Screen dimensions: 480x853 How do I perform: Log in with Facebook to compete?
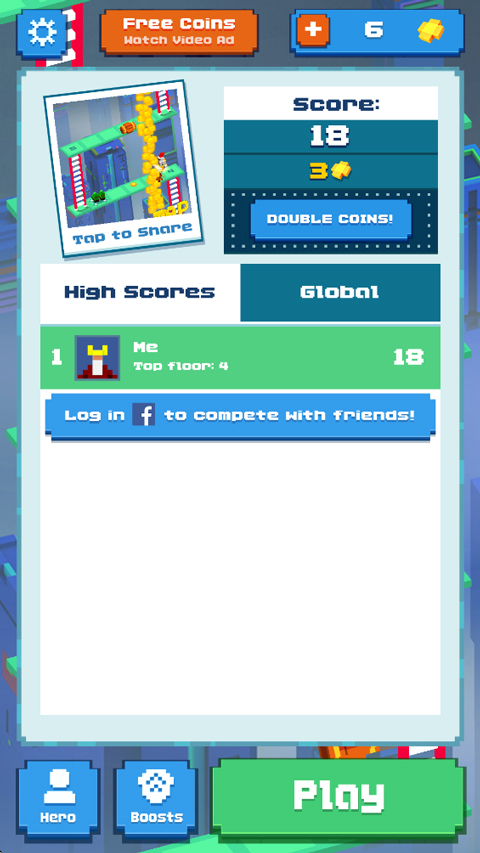coord(240,416)
